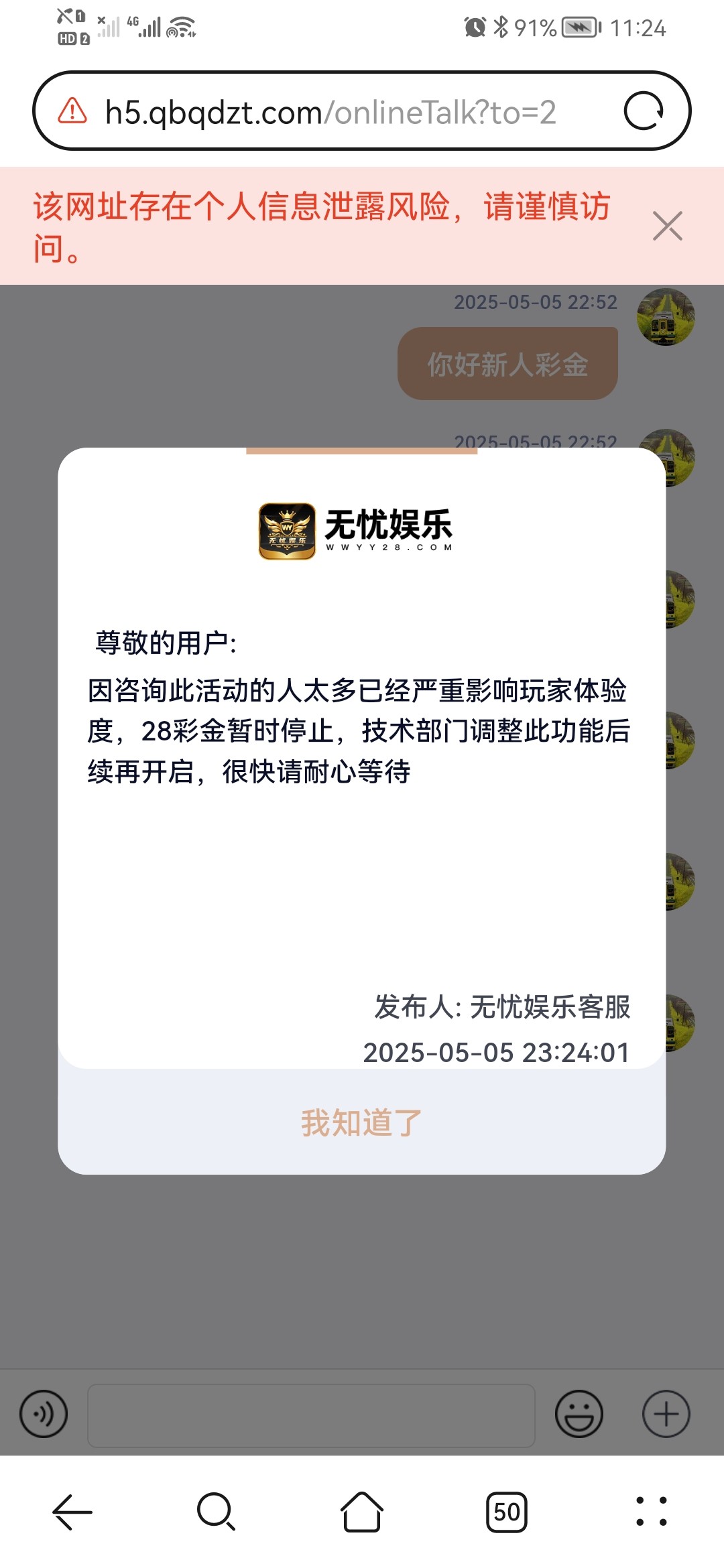Image resolution: width=724 pixels, height=1568 pixels.
Task: Reload the page from the address bar
Action: pos(644,111)
